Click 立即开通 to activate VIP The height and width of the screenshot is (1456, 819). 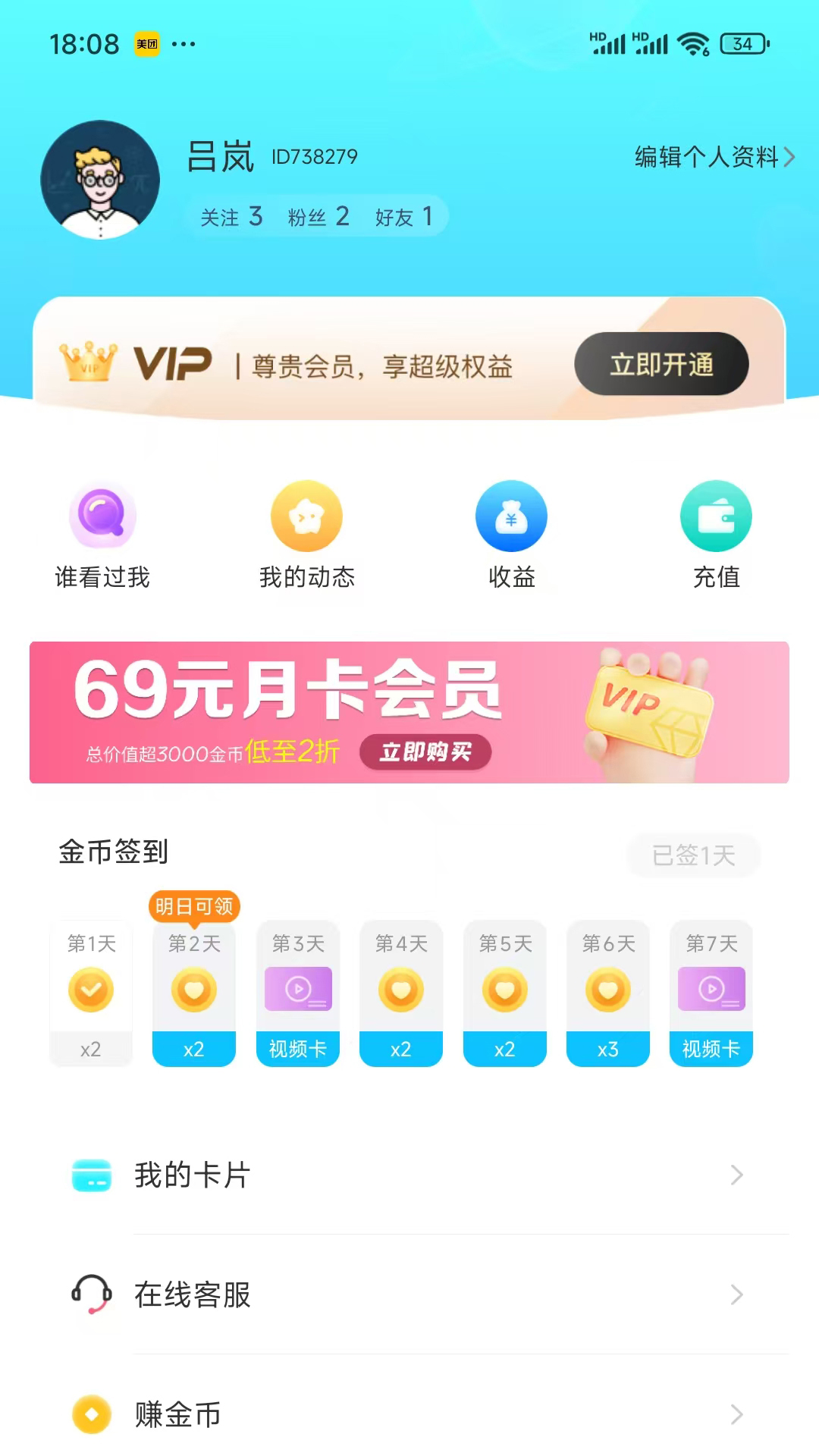click(x=660, y=365)
